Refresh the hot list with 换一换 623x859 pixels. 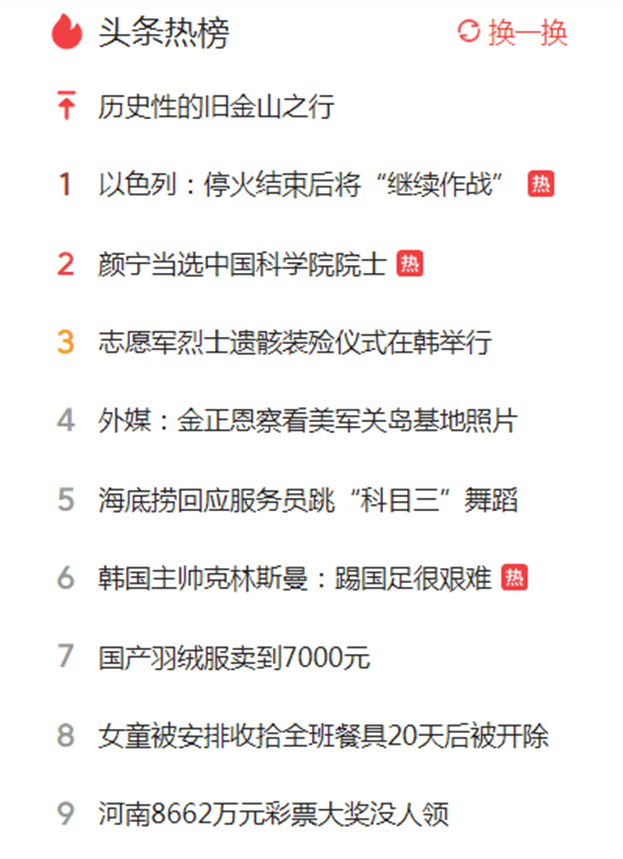click(x=513, y=33)
